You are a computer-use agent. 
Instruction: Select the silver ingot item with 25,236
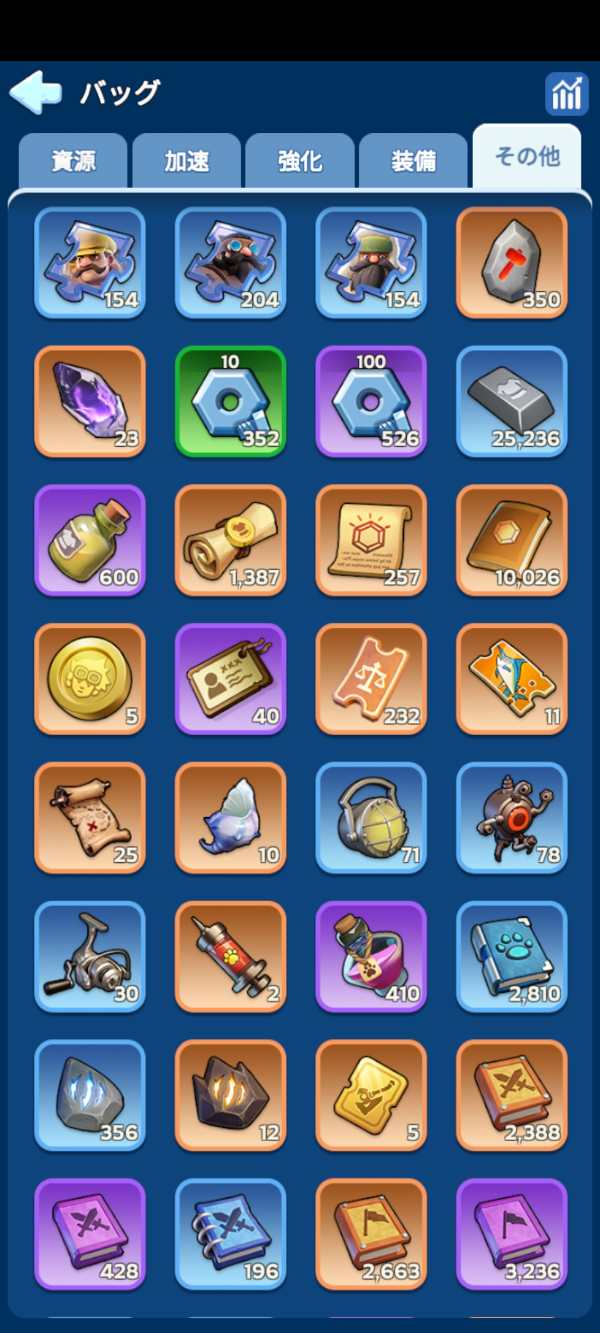coord(511,401)
